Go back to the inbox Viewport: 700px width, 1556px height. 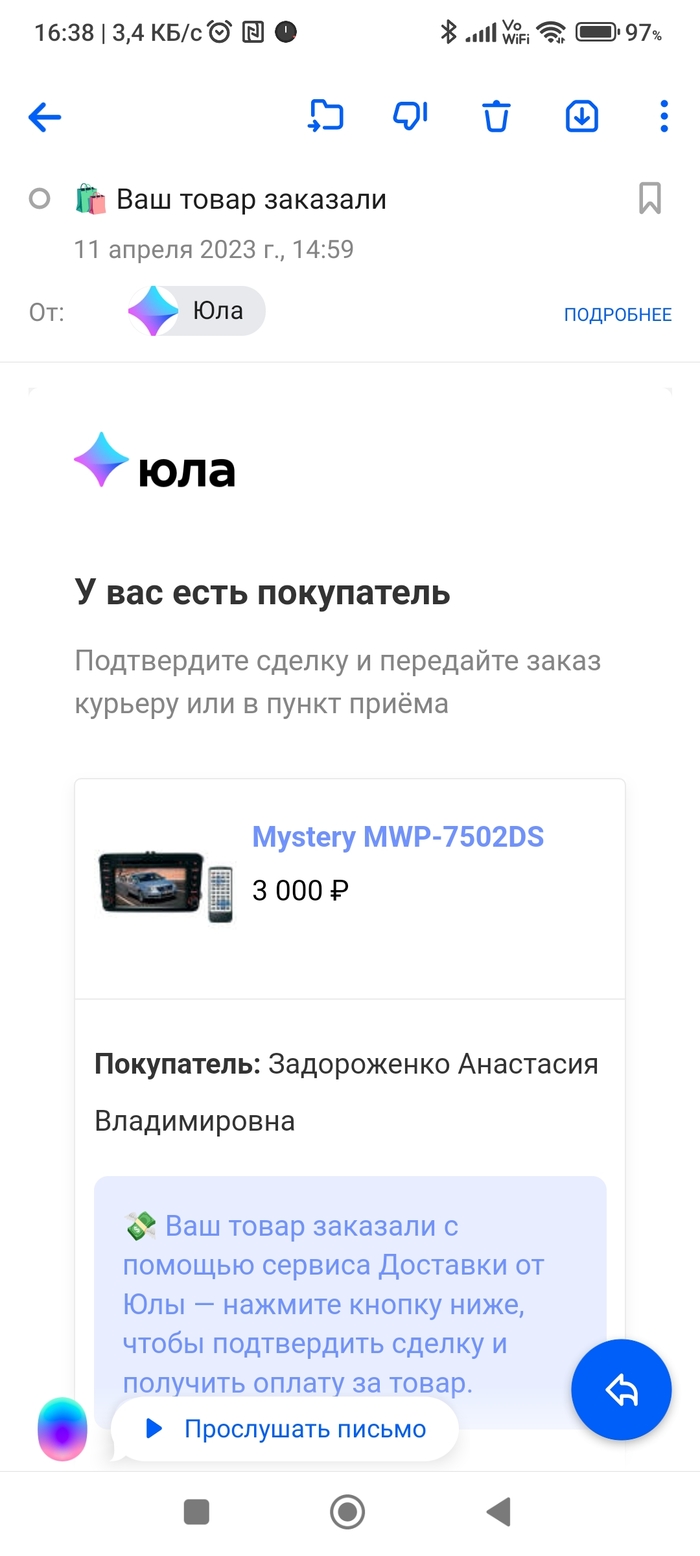45,117
